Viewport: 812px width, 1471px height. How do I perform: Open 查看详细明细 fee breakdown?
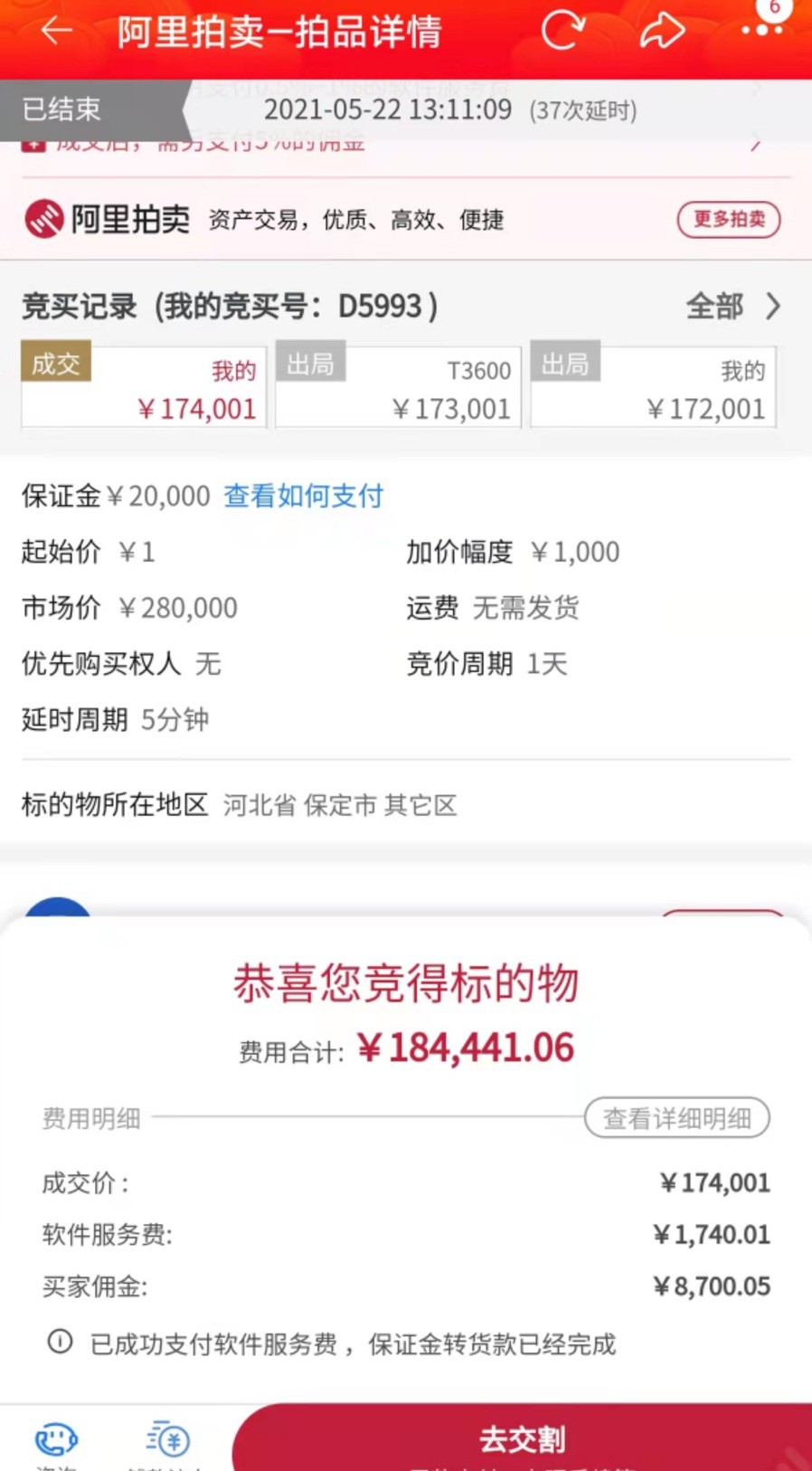pyautogui.click(x=676, y=1118)
